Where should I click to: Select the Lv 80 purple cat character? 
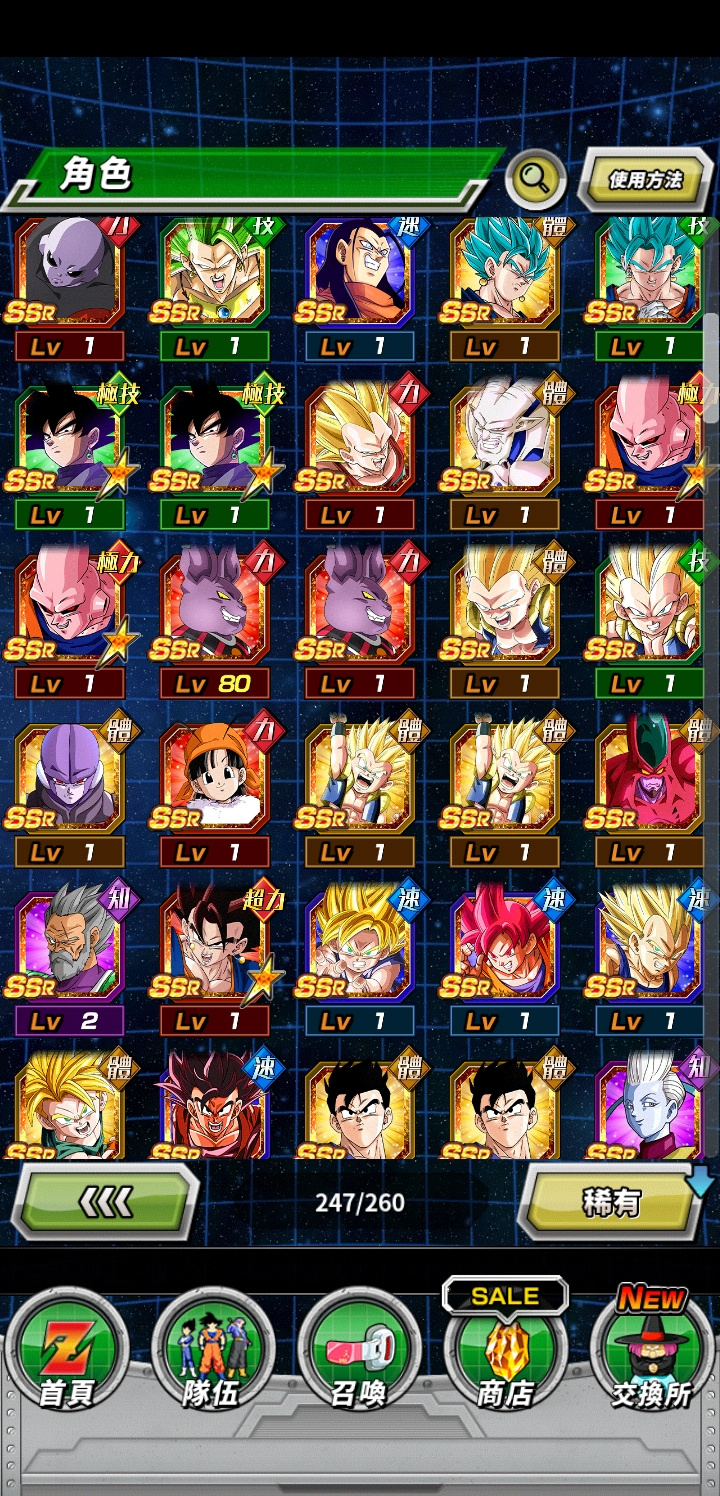pos(214,620)
